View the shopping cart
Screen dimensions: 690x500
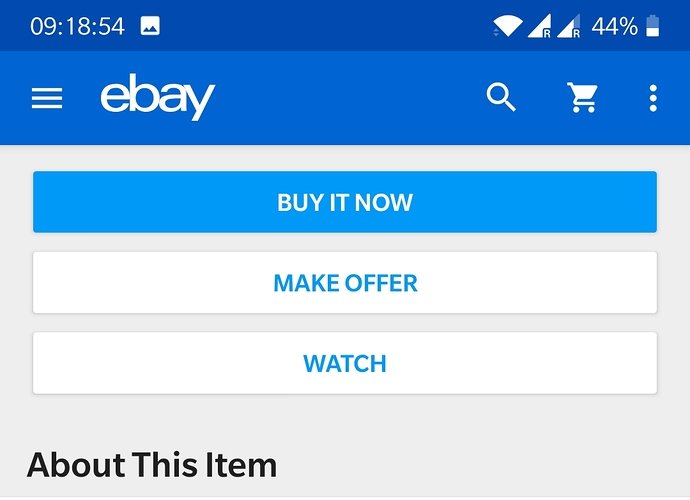click(x=582, y=98)
